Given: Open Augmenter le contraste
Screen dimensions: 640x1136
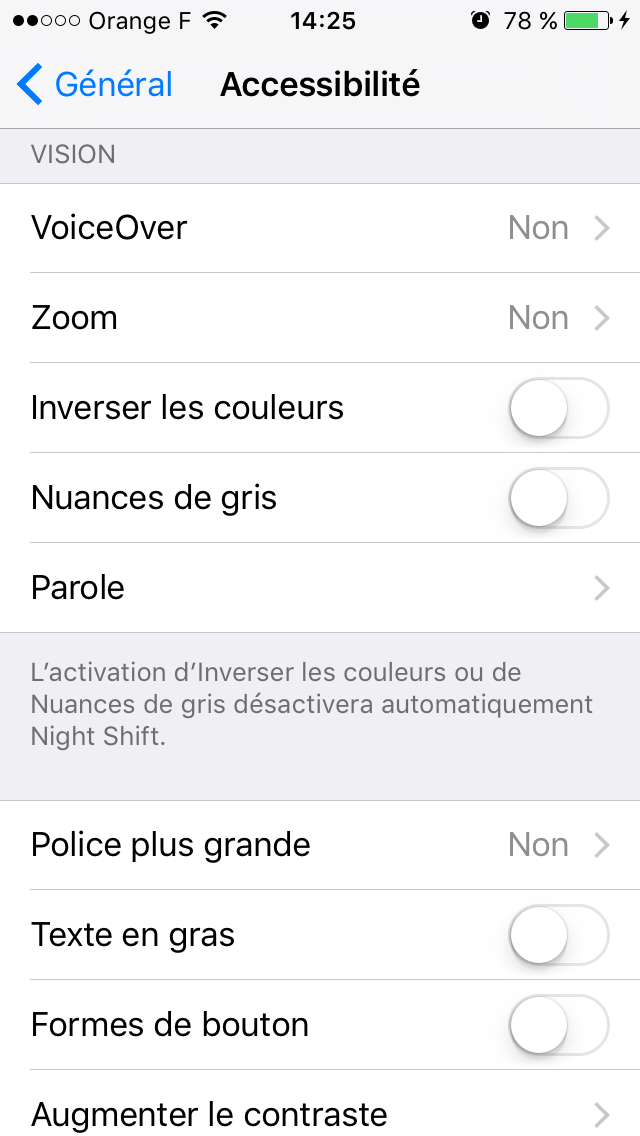Looking at the screenshot, I should click(320, 1103).
